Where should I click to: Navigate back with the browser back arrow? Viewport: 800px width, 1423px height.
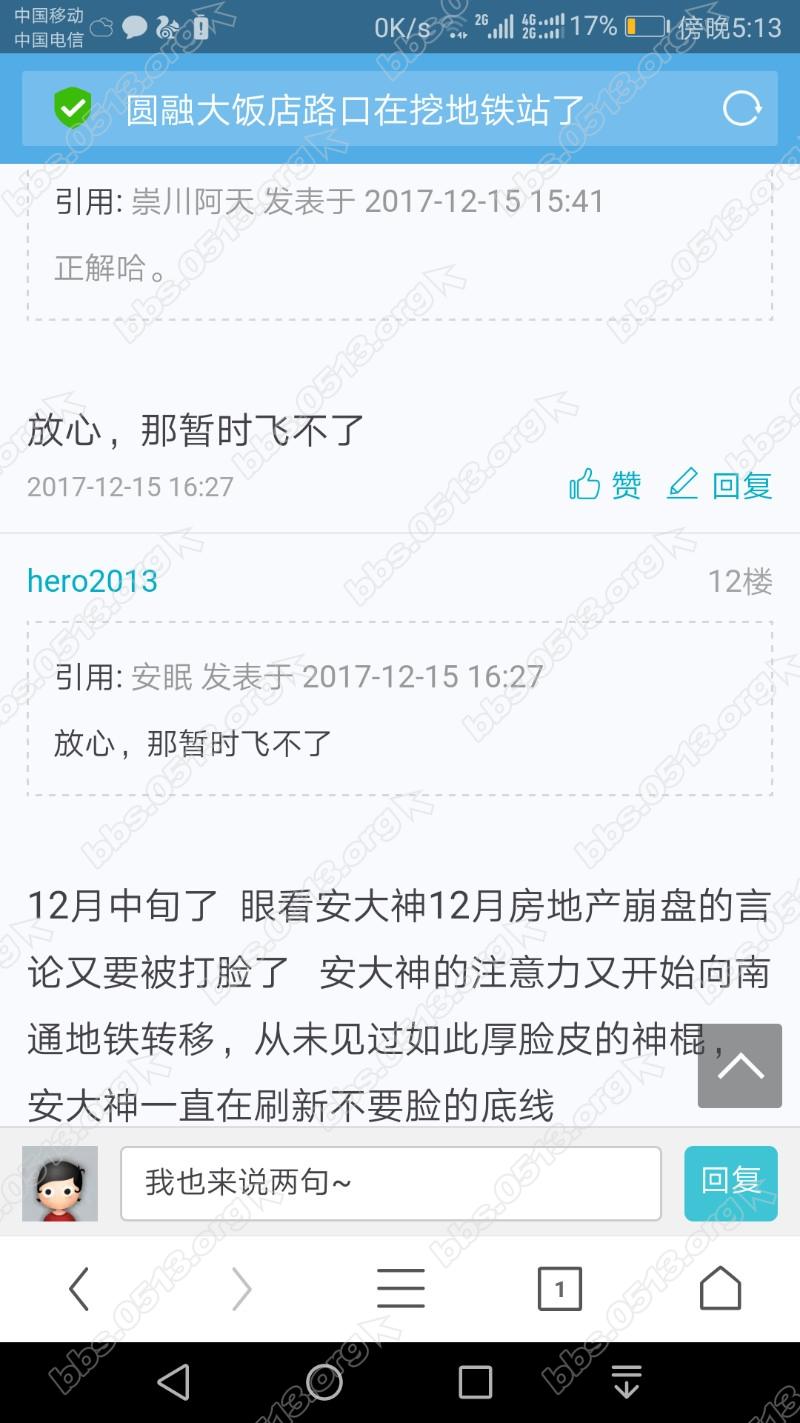79,1289
